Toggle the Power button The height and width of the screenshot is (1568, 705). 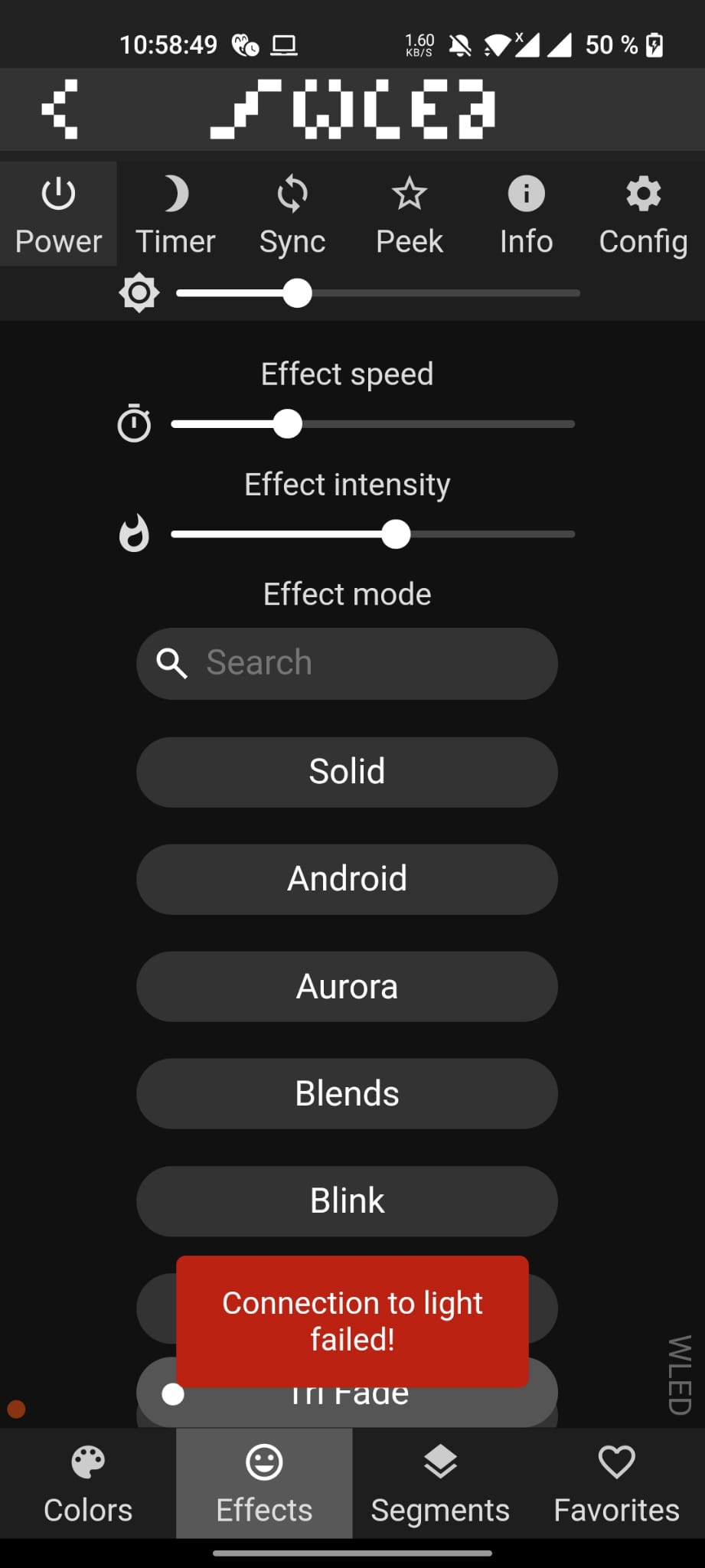pos(58,214)
